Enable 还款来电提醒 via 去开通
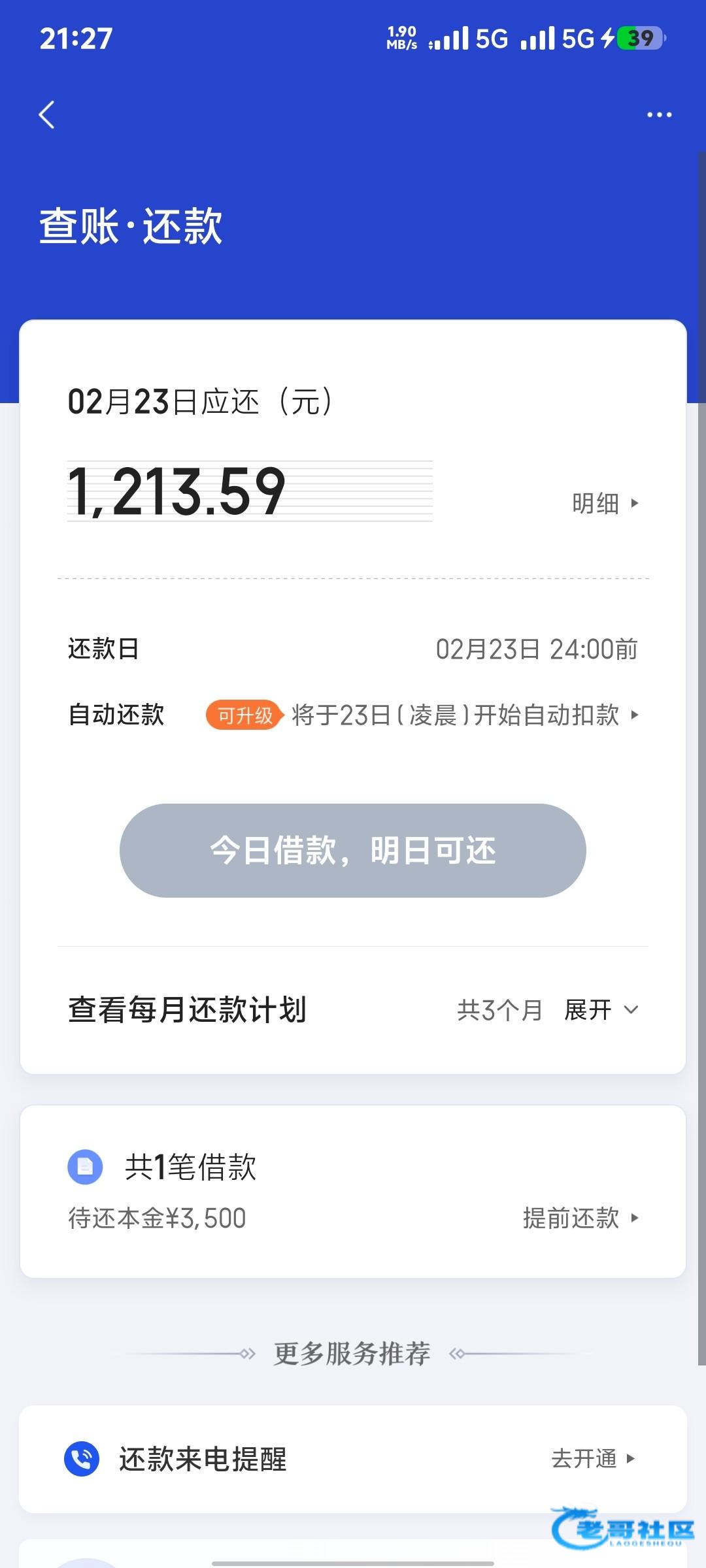Viewport: 706px width, 1568px height. click(592, 1458)
